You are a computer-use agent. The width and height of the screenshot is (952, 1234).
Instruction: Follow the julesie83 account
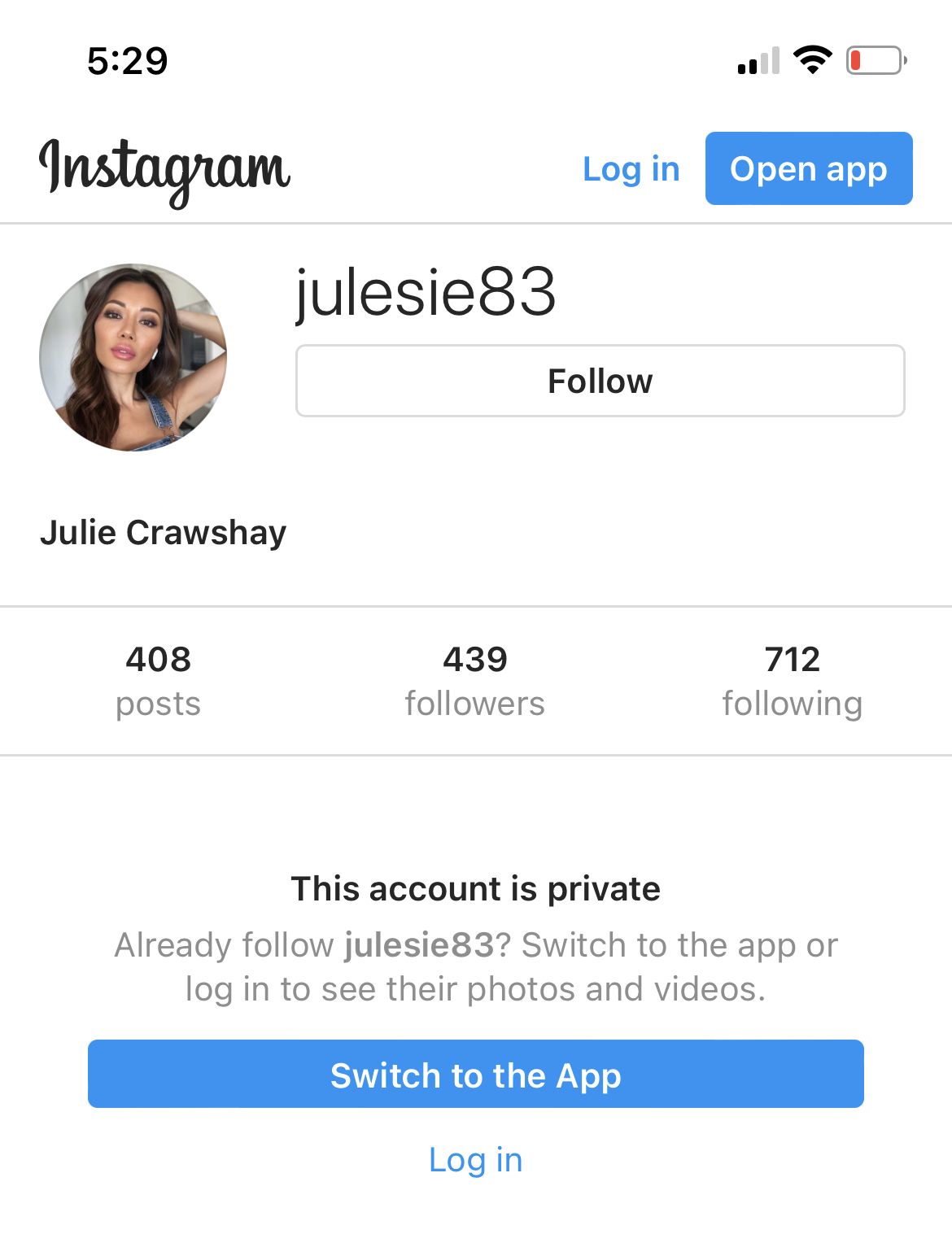[600, 381]
